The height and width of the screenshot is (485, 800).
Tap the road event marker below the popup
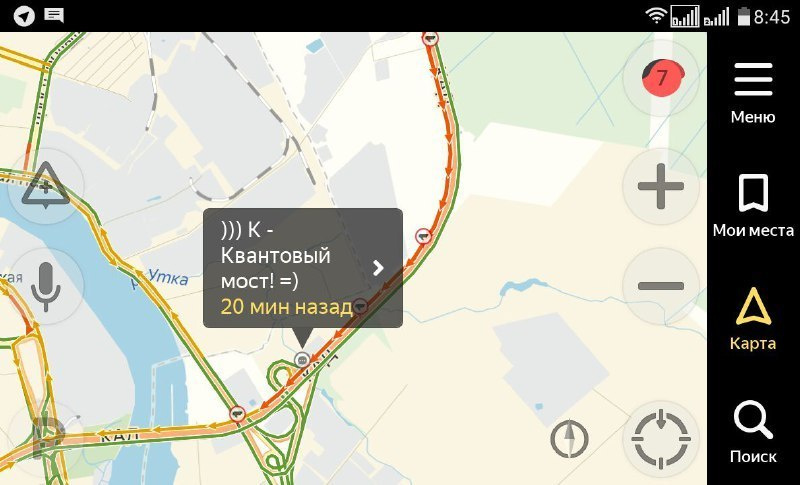point(302,359)
